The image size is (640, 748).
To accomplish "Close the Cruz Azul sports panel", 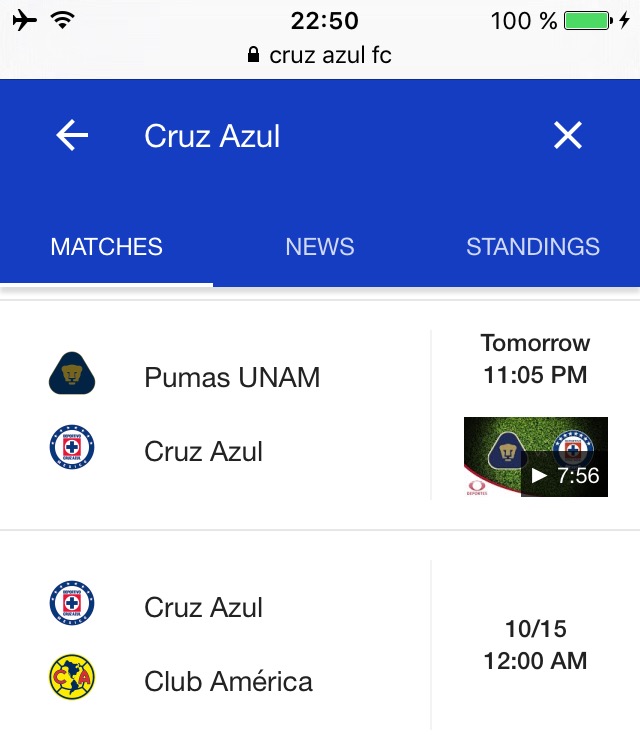I will (568, 135).
